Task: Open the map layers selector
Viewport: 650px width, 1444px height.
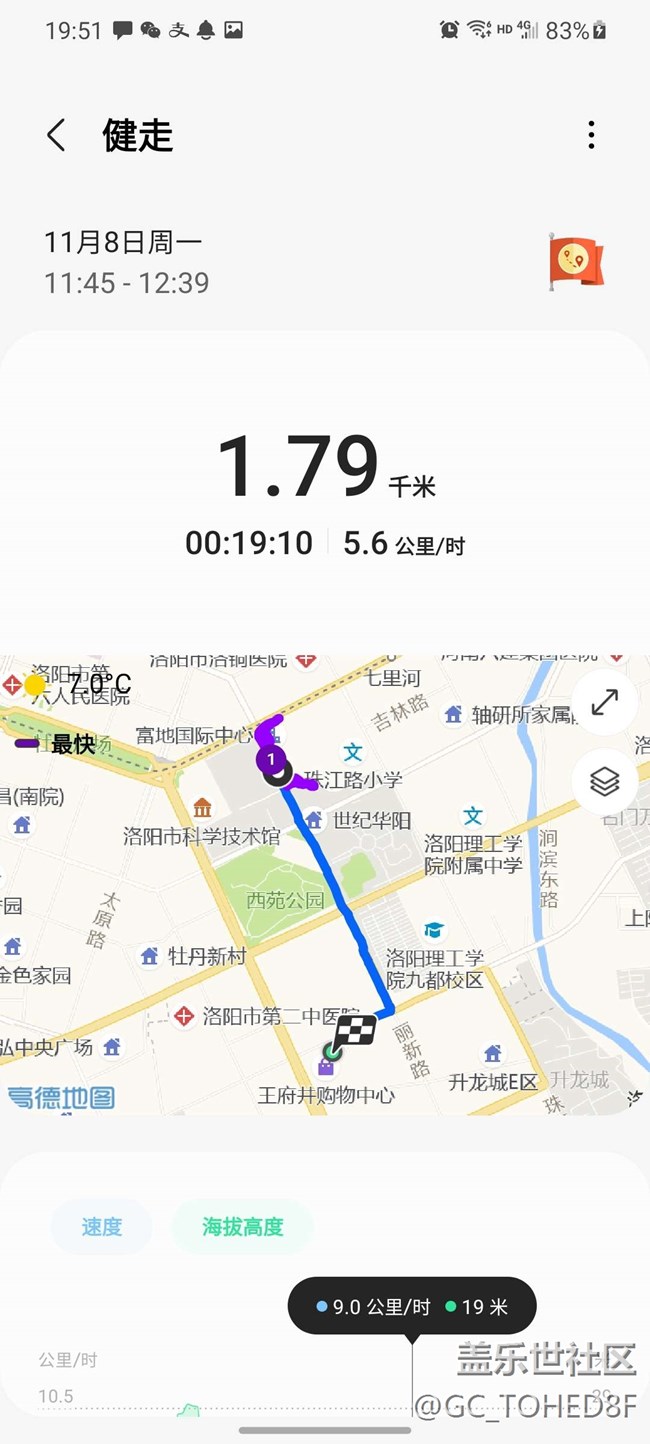Action: coord(605,781)
